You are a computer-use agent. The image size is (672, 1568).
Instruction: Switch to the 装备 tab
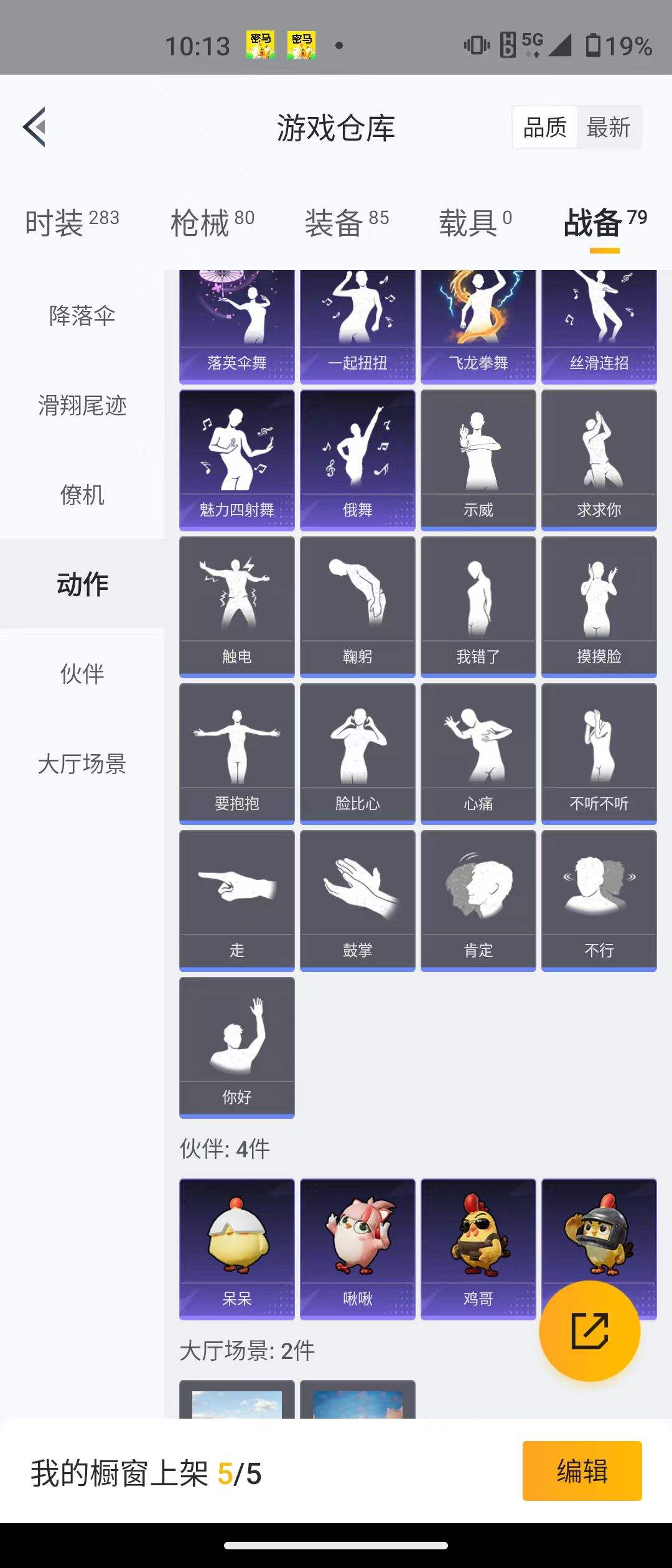347,223
